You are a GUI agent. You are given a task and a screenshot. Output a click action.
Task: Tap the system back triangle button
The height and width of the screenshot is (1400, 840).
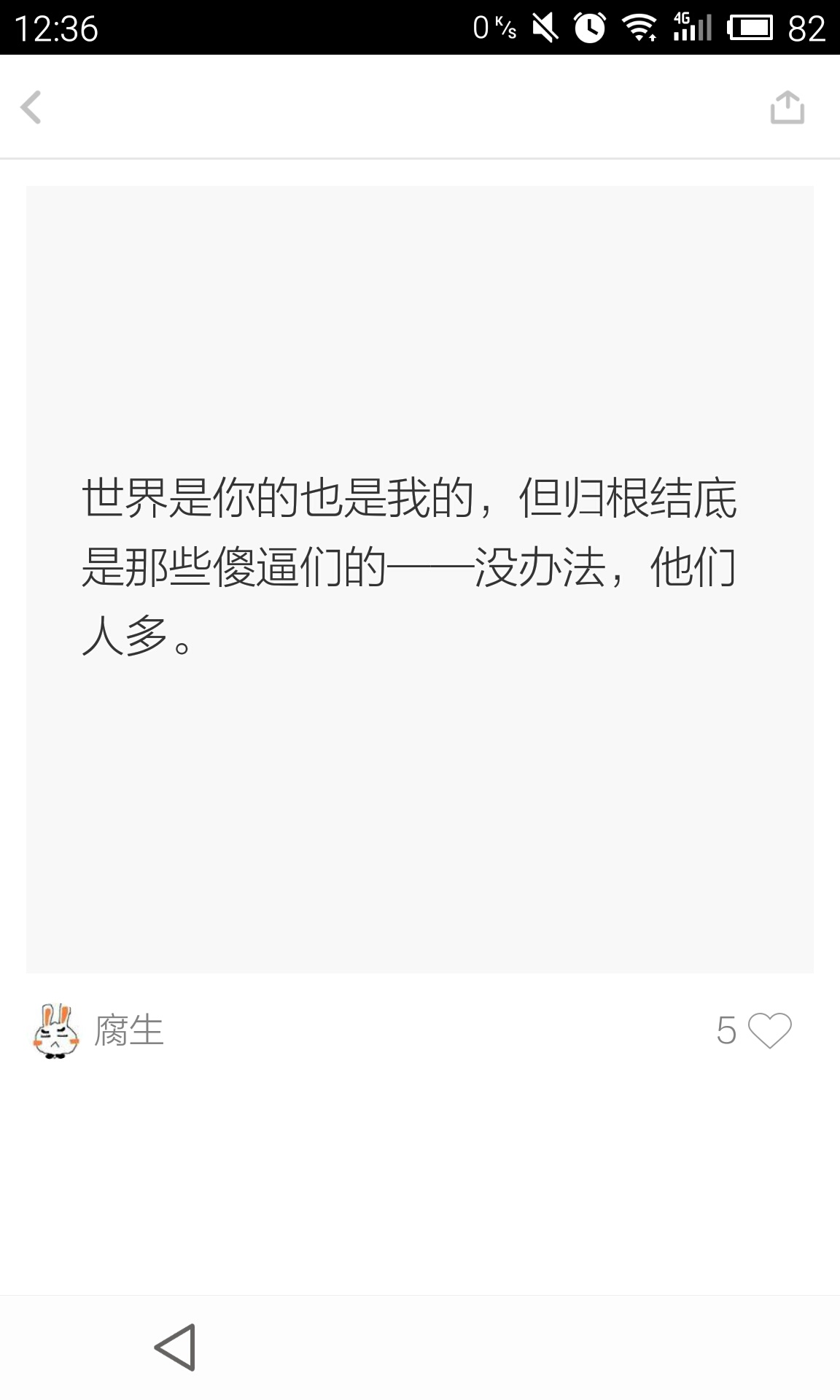click(175, 1347)
